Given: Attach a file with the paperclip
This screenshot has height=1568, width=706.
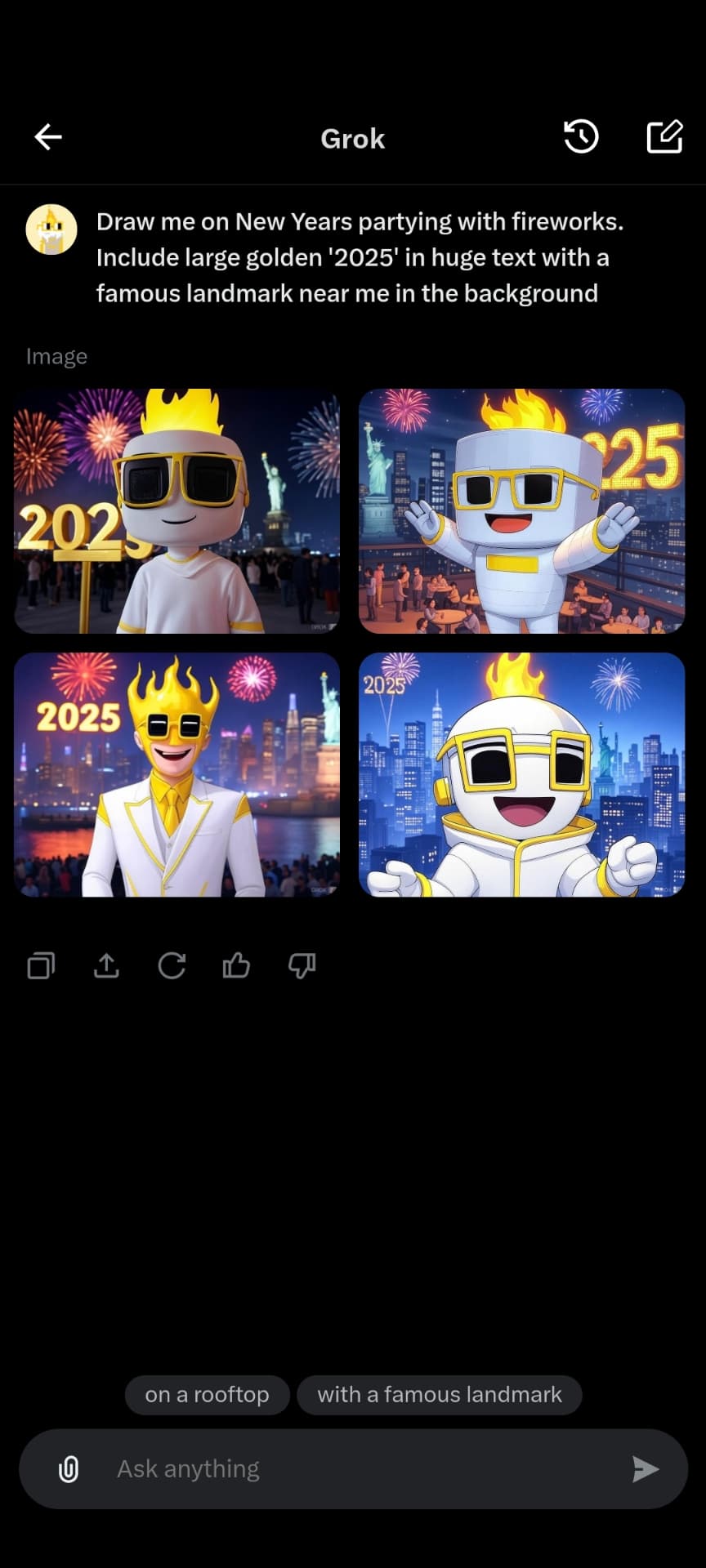Looking at the screenshot, I should pos(69,1469).
